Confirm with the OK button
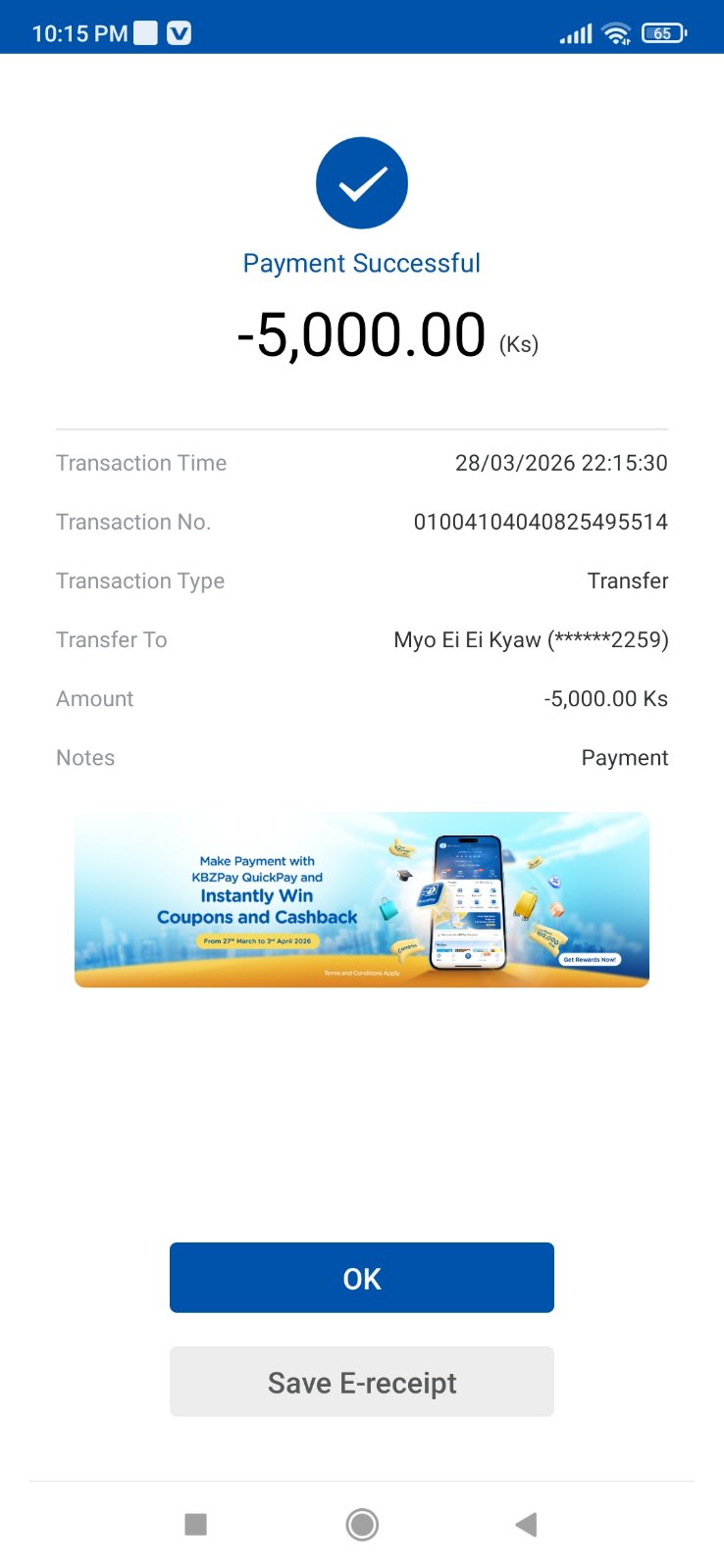The image size is (724, 1568). [x=361, y=1278]
